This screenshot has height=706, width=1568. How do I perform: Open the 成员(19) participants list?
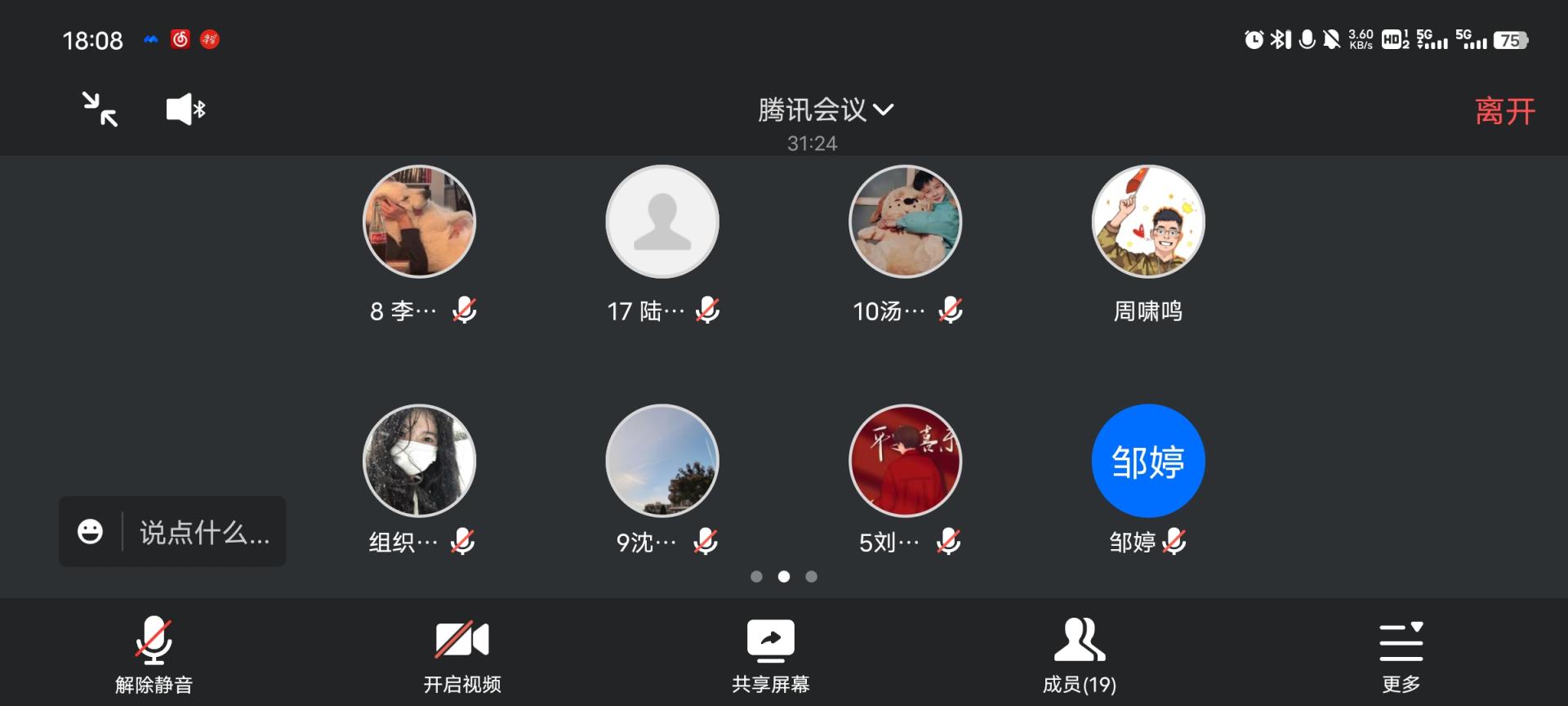[1079, 655]
